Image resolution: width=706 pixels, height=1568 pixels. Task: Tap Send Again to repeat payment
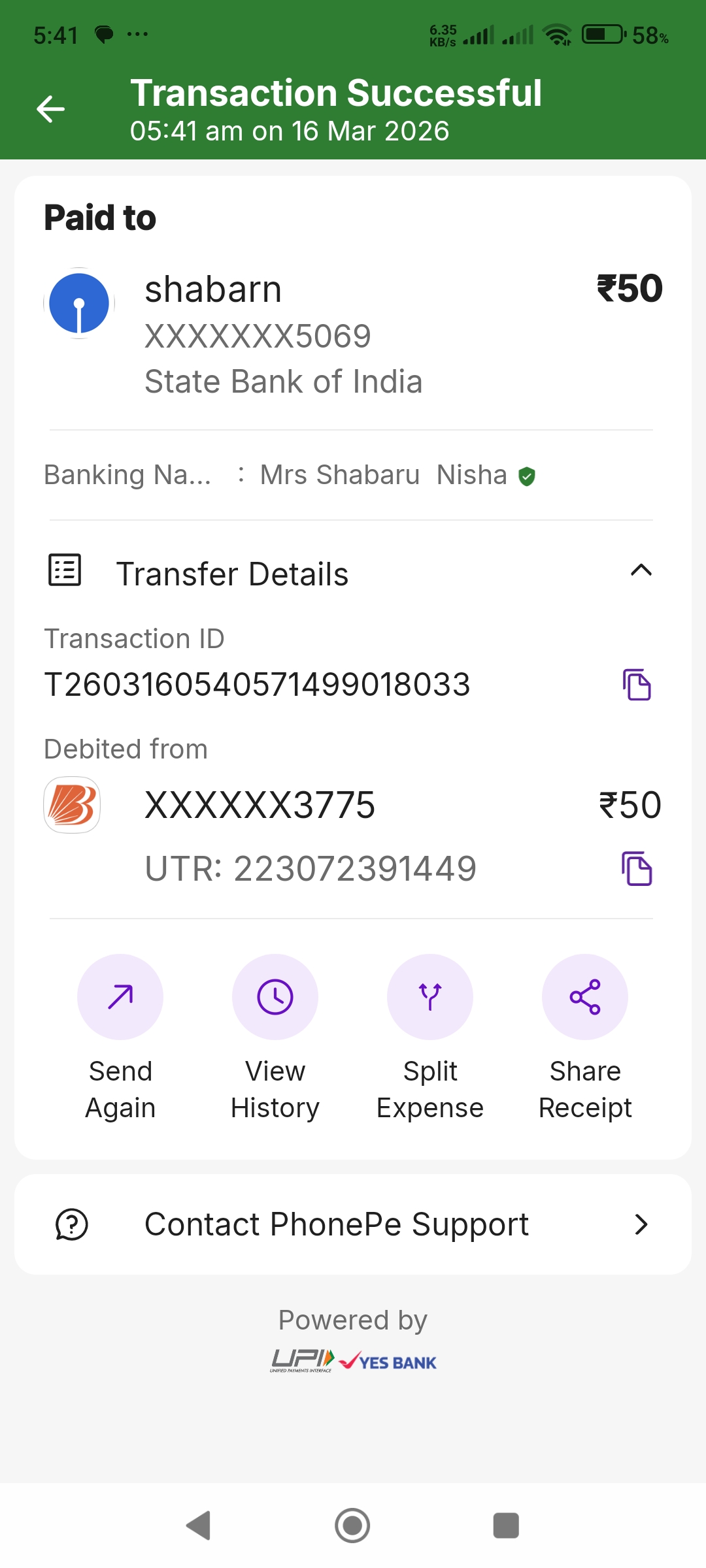click(120, 997)
